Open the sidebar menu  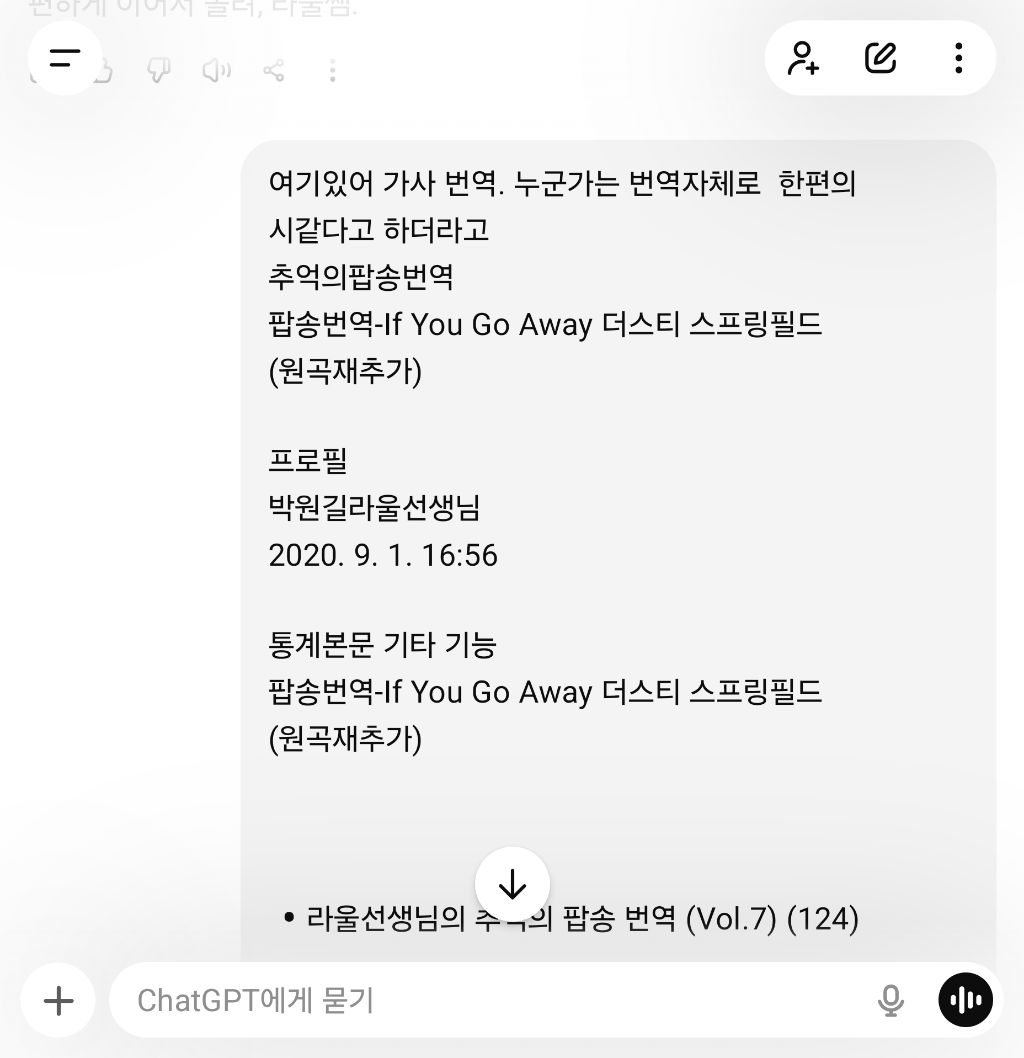(65, 58)
